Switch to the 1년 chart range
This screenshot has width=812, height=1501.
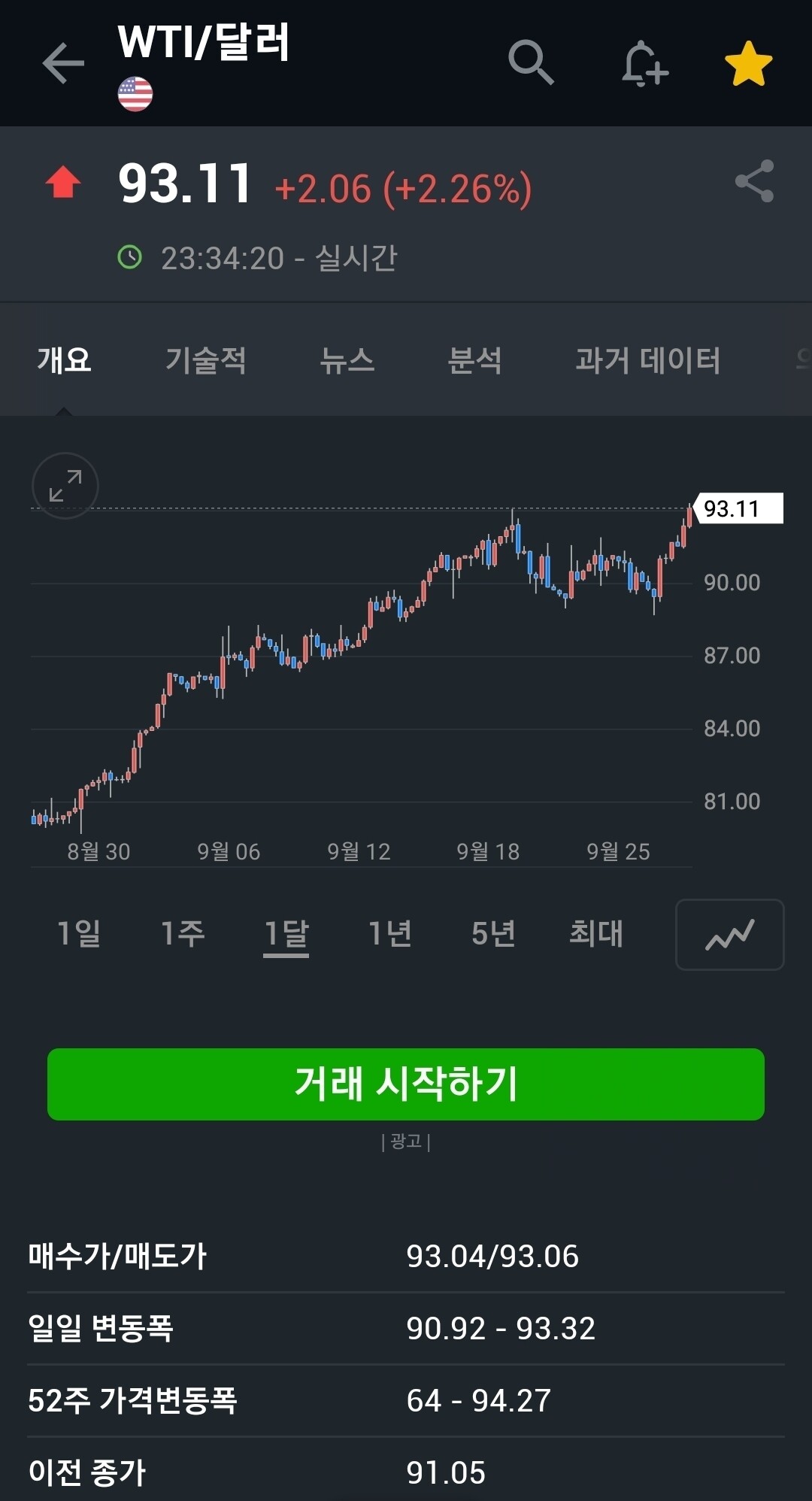tap(389, 934)
